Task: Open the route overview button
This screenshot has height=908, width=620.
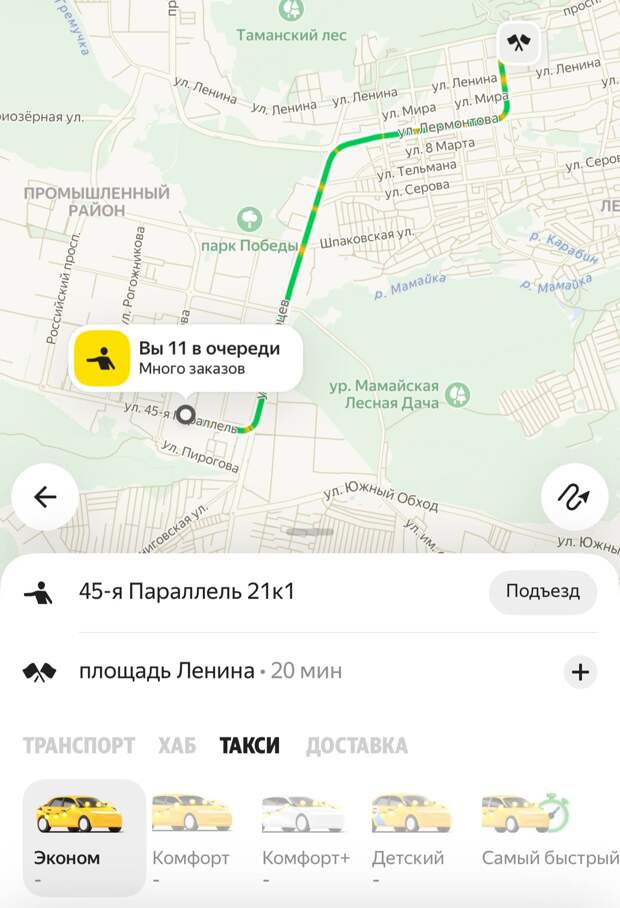Action: pyautogui.click(x=574, y=497)
